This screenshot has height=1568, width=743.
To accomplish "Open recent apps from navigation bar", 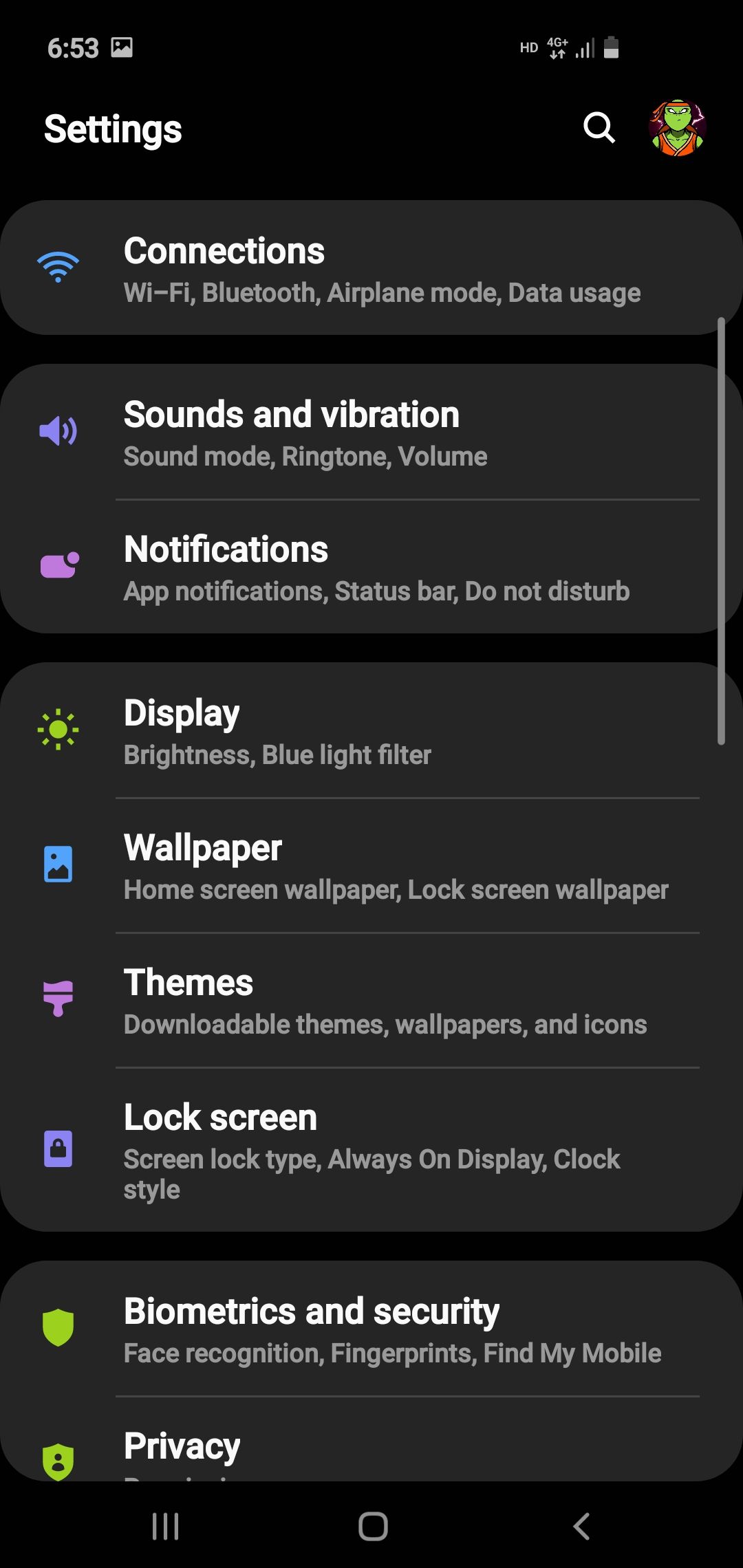I will coord(165,1526).
